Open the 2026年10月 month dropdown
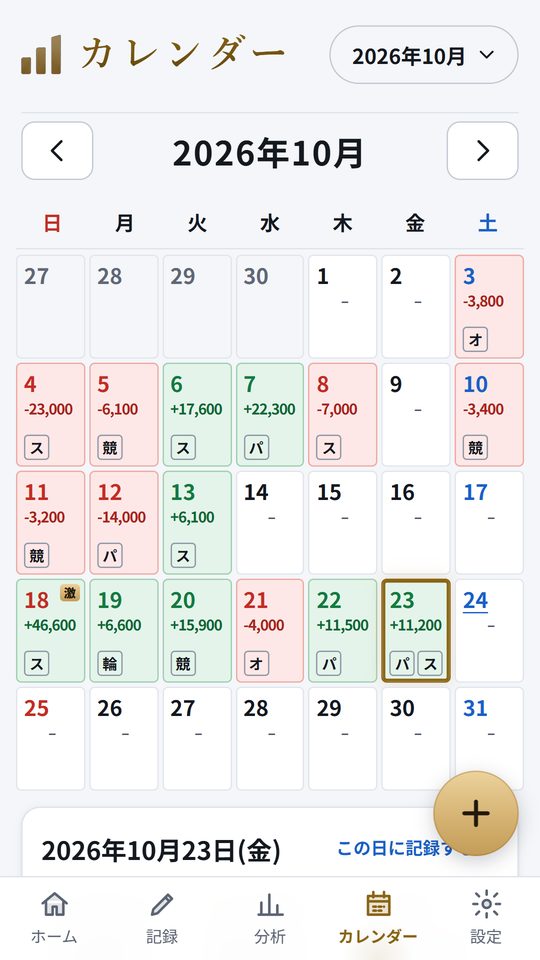Image resolution: width=540 pixels, height=960 pixels. [424, 55]
